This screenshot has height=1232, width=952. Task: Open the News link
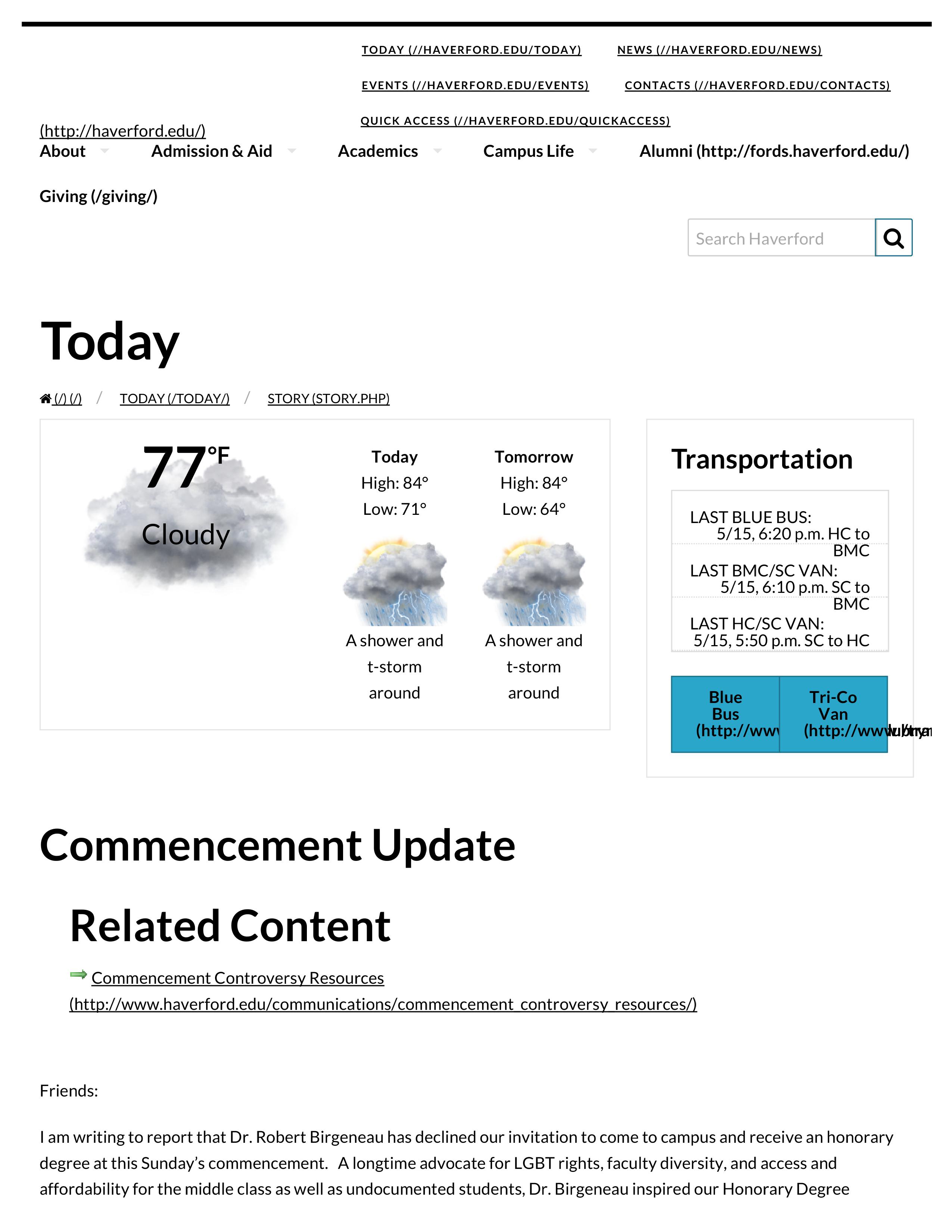coord(719,50)
